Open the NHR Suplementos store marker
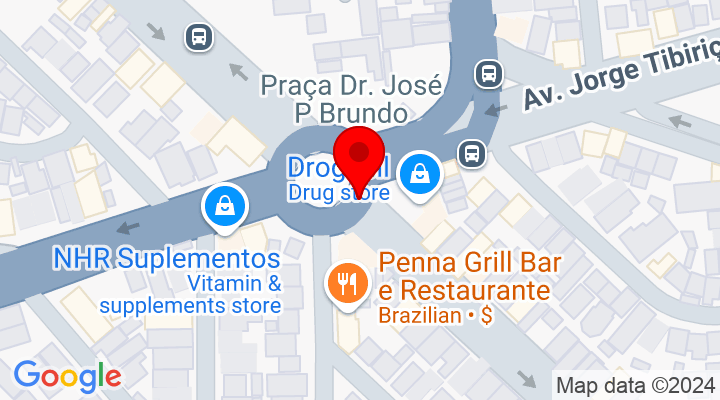Viewport: 720px width, 400px height. pyautogui.click(x=226, y=207)
